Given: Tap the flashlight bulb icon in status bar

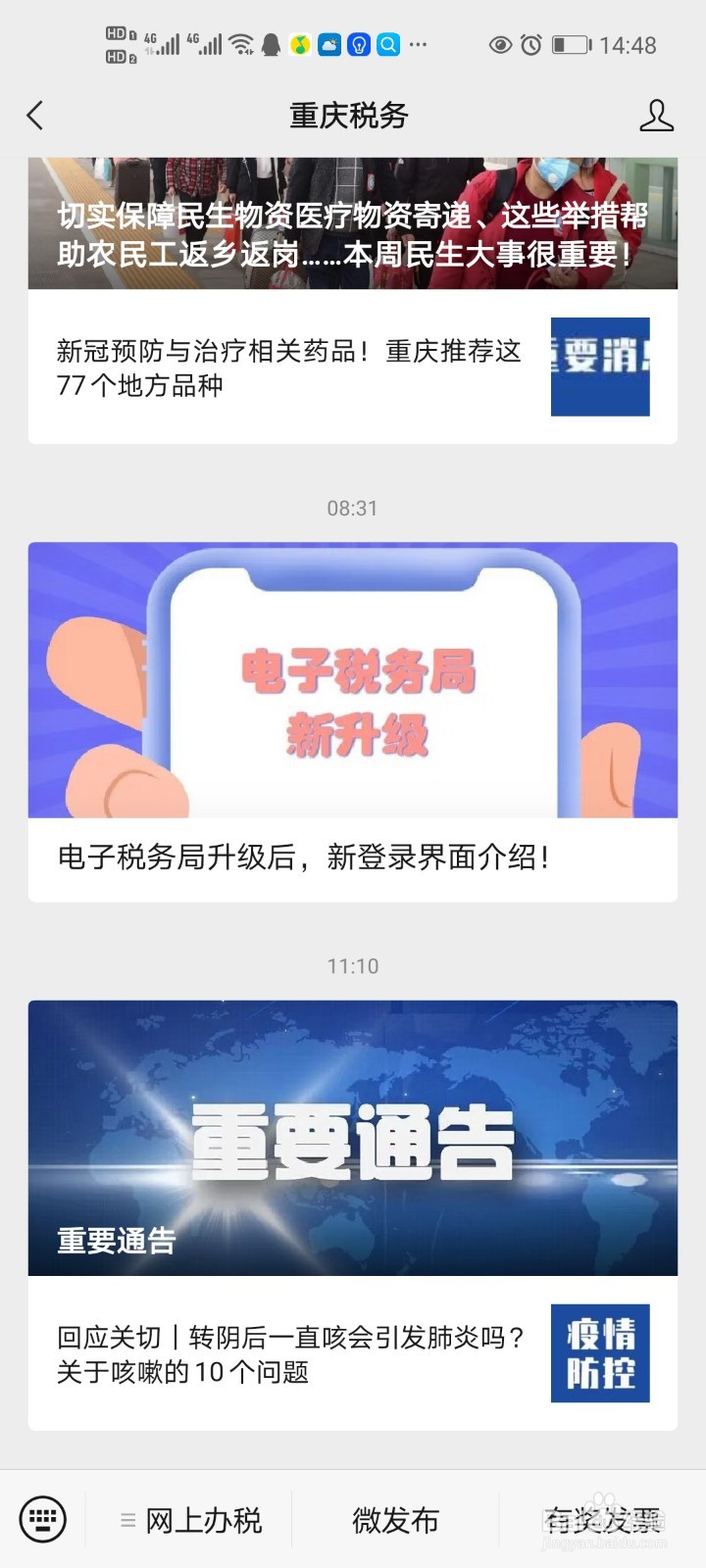Looking at the screenshot, I should [358, 44].
